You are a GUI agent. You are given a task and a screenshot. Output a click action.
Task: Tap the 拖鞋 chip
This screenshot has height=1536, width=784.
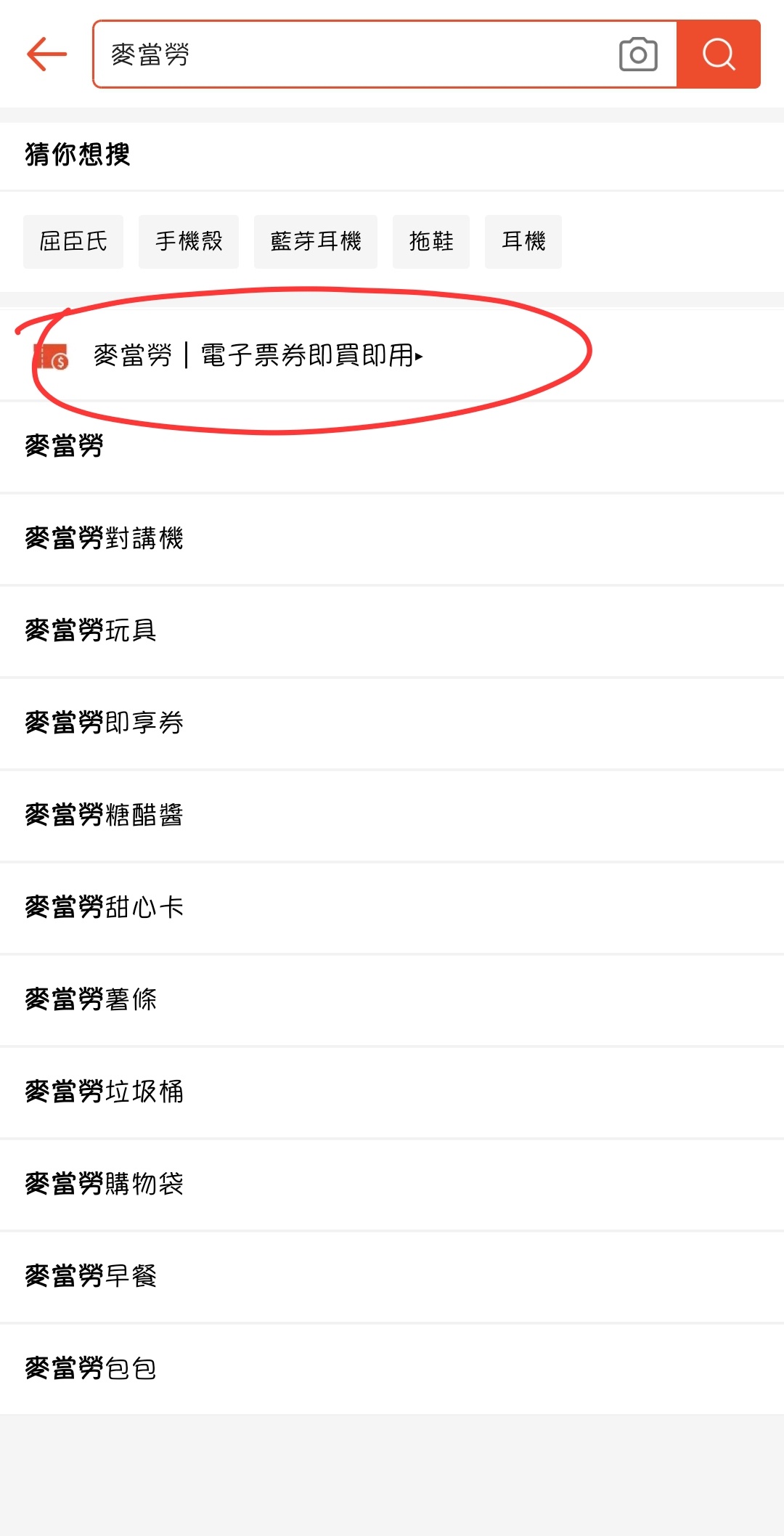(x=431, y=242)
